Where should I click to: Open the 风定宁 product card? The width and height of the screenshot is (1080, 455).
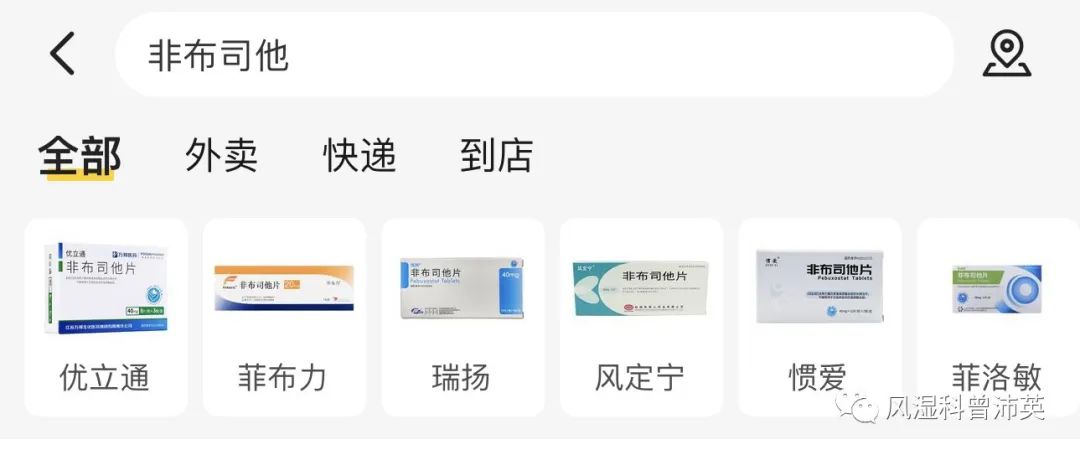[x=641, y=316]
